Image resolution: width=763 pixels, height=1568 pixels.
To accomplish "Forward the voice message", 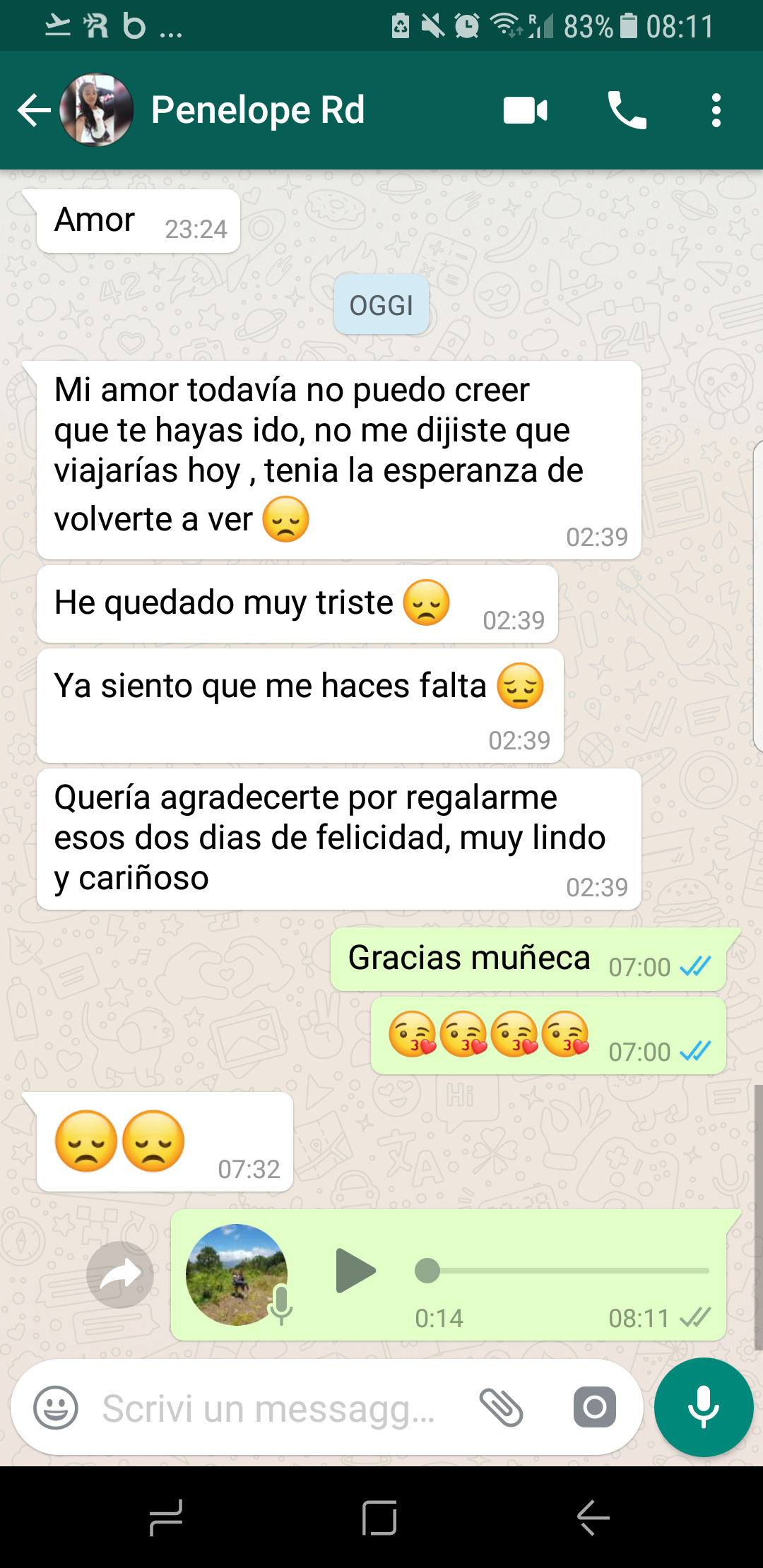I will (120, 1275).
